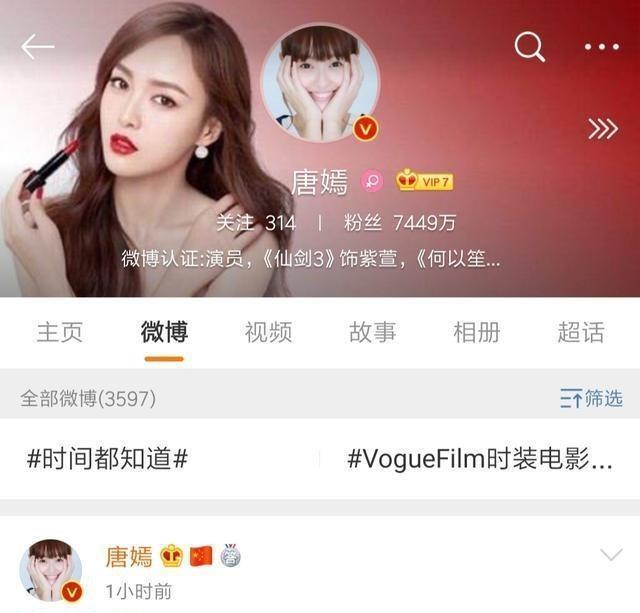Open the 超话 tab
The image size is (640, 613).
(x=581, y=332)
